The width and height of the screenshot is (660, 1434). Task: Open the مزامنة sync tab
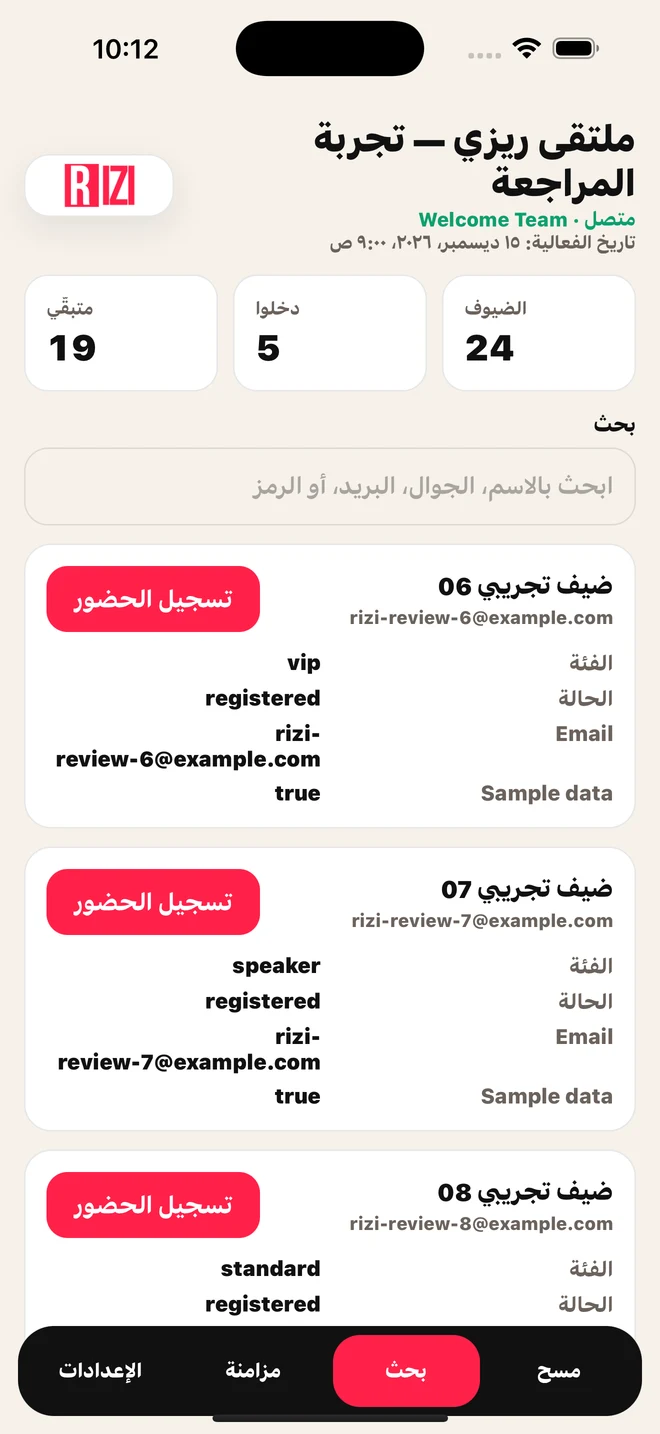click(x=253, y=1371)
